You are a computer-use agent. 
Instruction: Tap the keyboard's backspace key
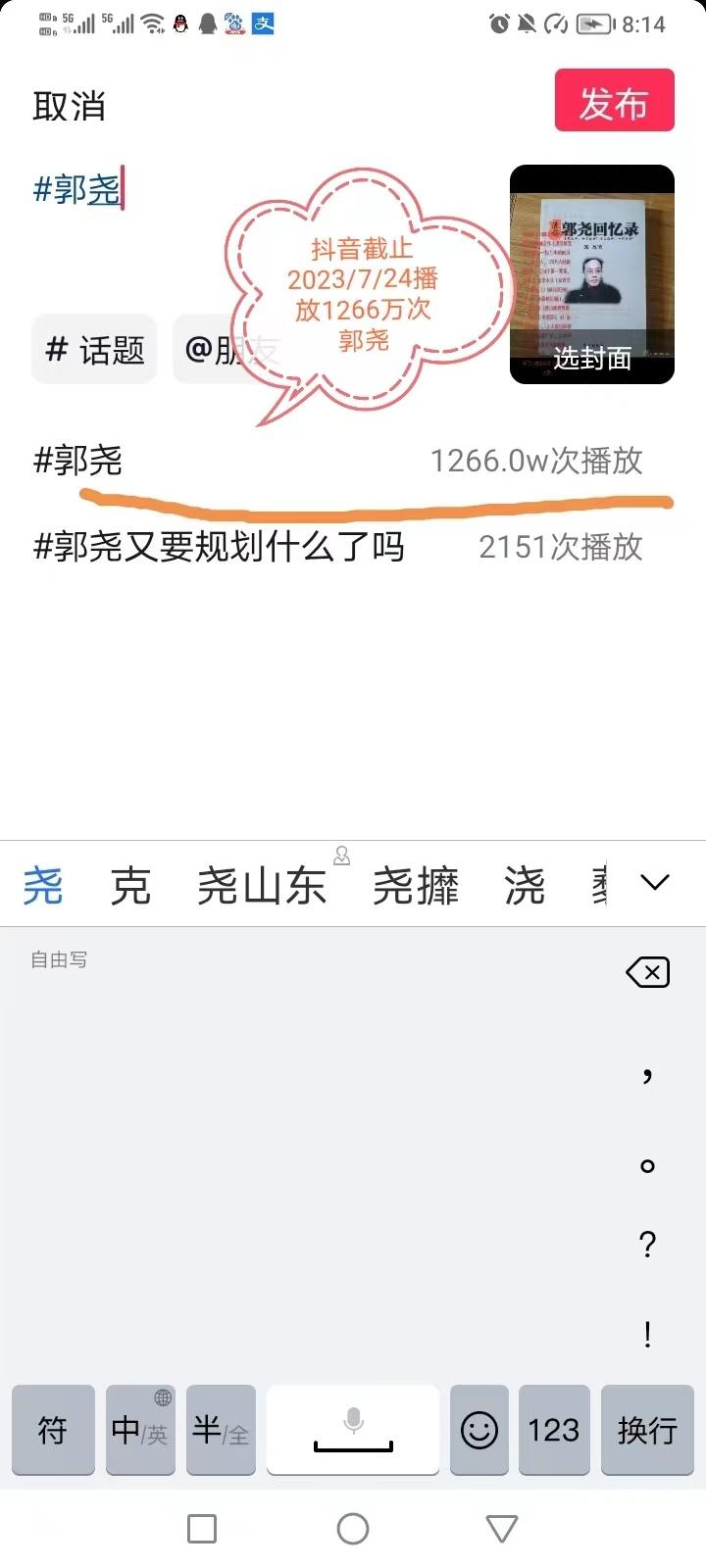(x=647, y=972)
